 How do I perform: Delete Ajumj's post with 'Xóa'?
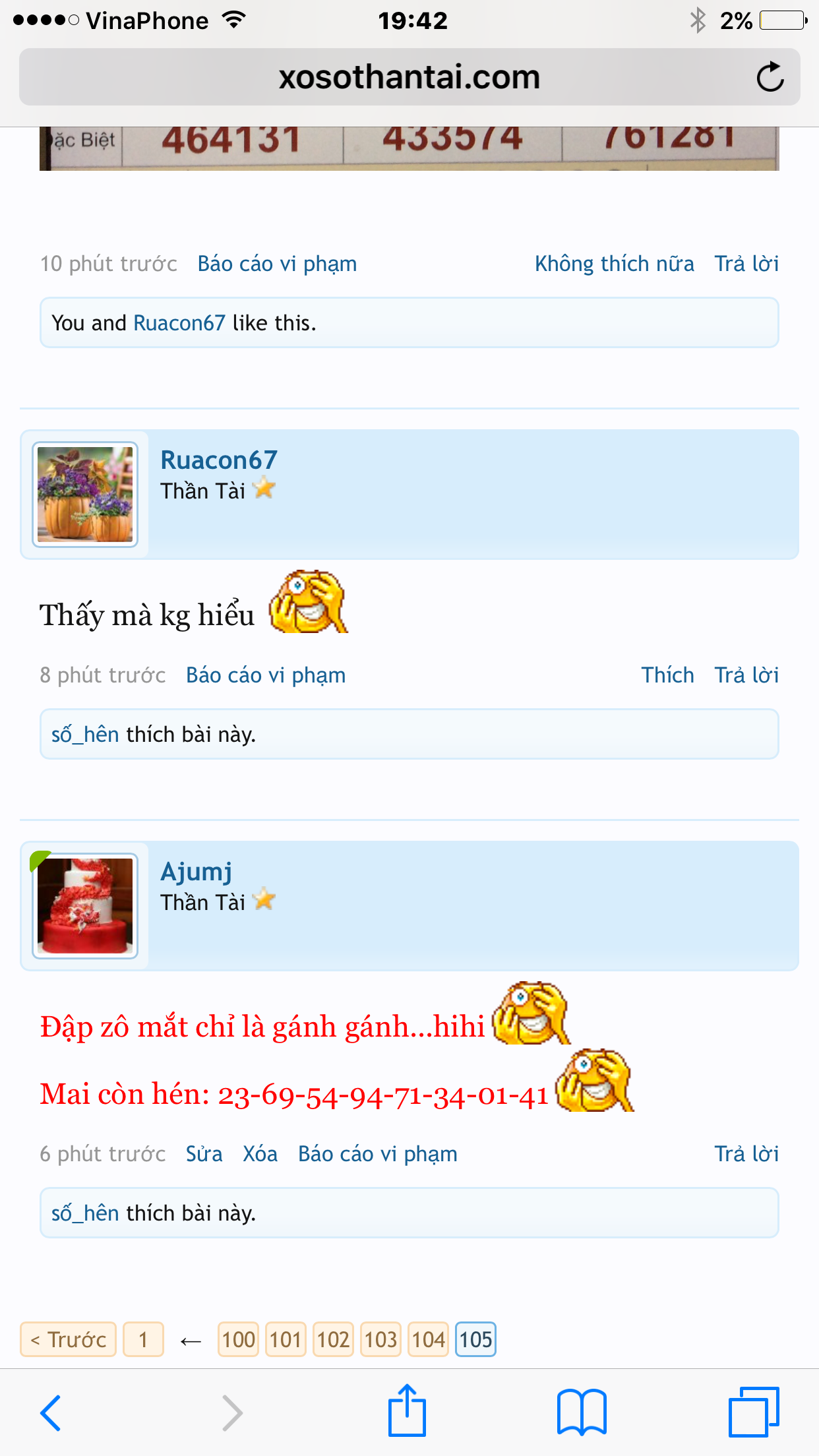point(260,1154)
